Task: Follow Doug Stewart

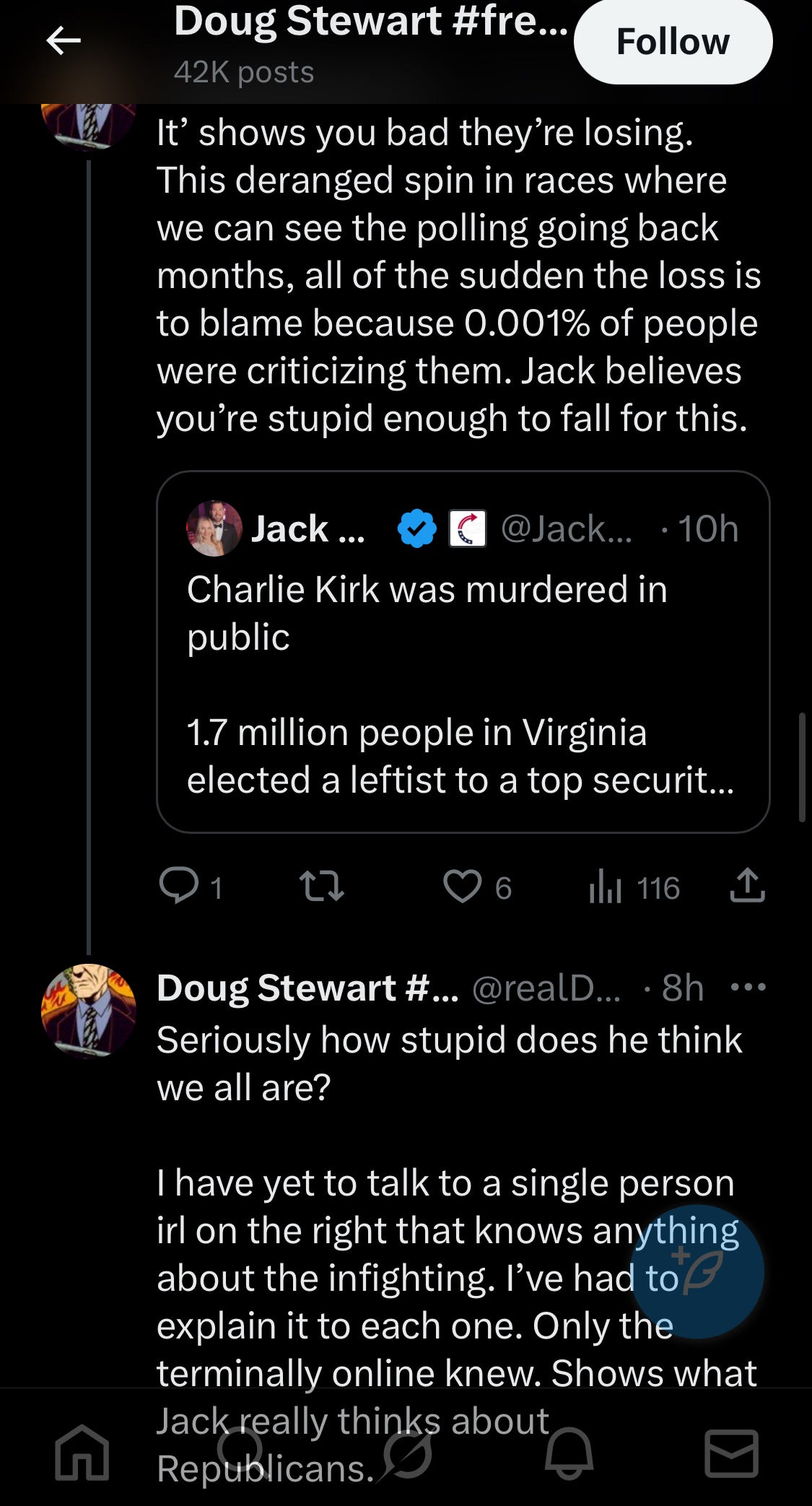Action: click(672, 42)
